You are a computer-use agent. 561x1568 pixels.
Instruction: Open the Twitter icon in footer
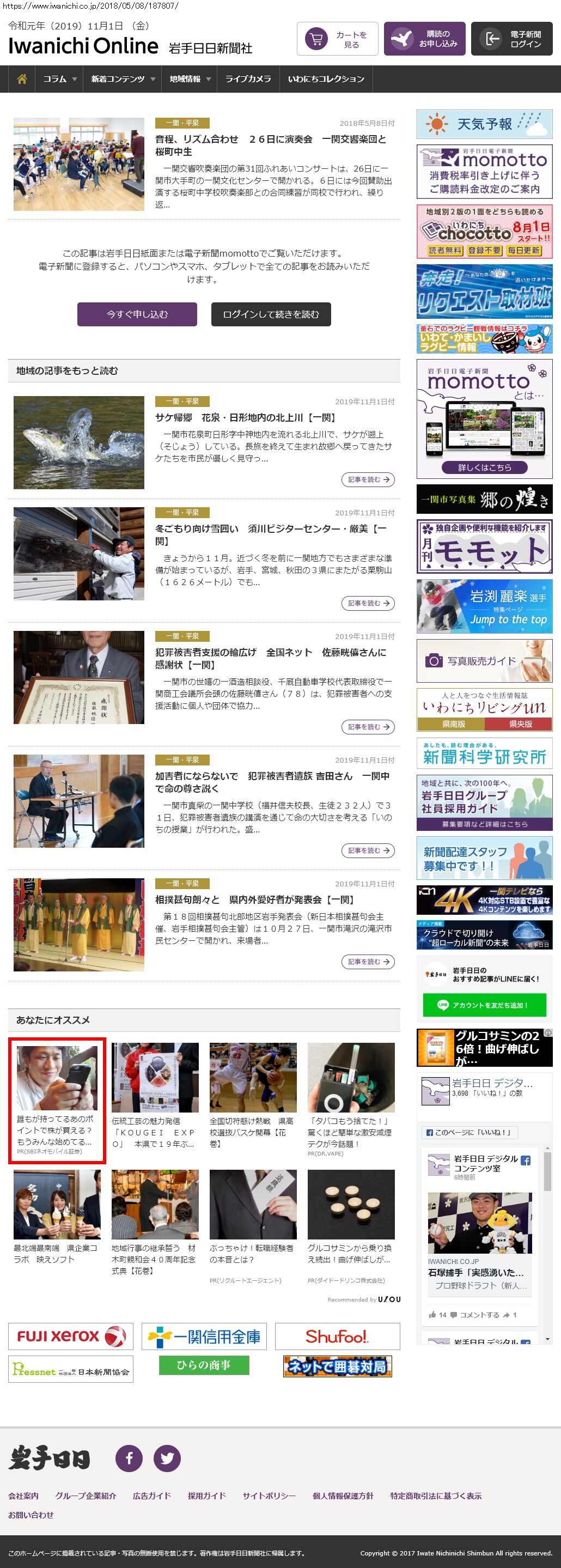pyautogui.click(x=167, y=1458)
